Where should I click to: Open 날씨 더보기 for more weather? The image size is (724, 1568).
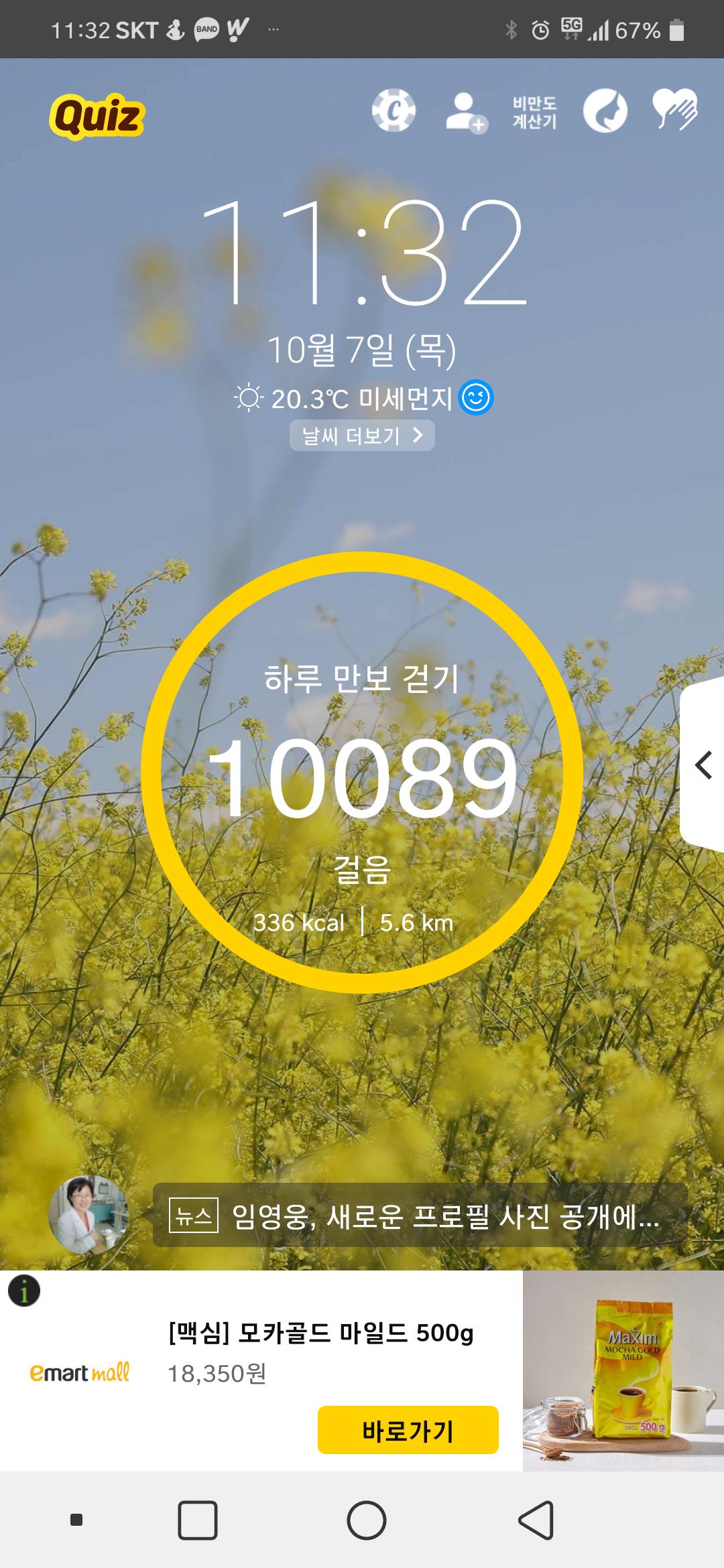tap(362, 436)
